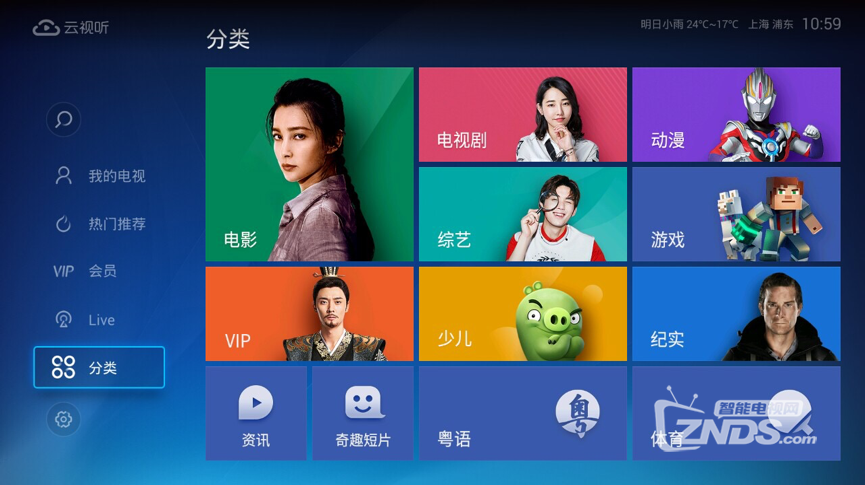
Task: Open the 电影 category tile
Action: coord(309,164)
